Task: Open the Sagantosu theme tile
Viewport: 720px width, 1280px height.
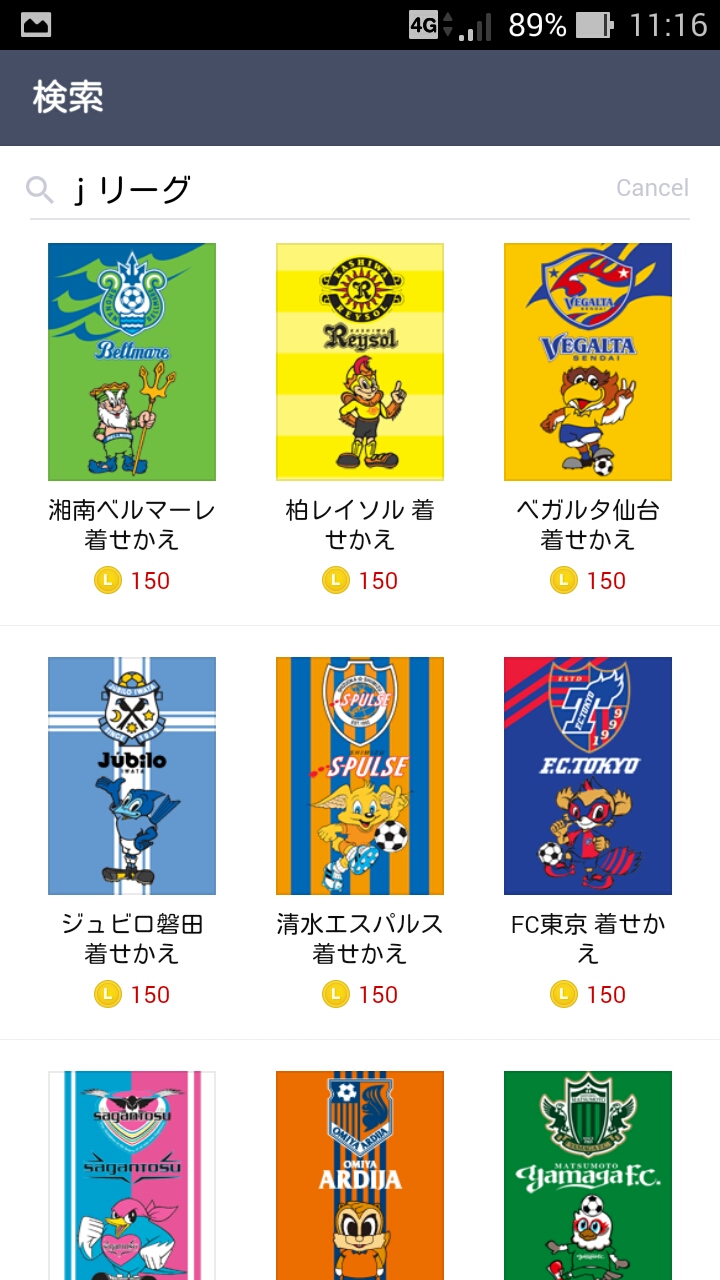Action: pyautogui.click(x=132, y=1175)
